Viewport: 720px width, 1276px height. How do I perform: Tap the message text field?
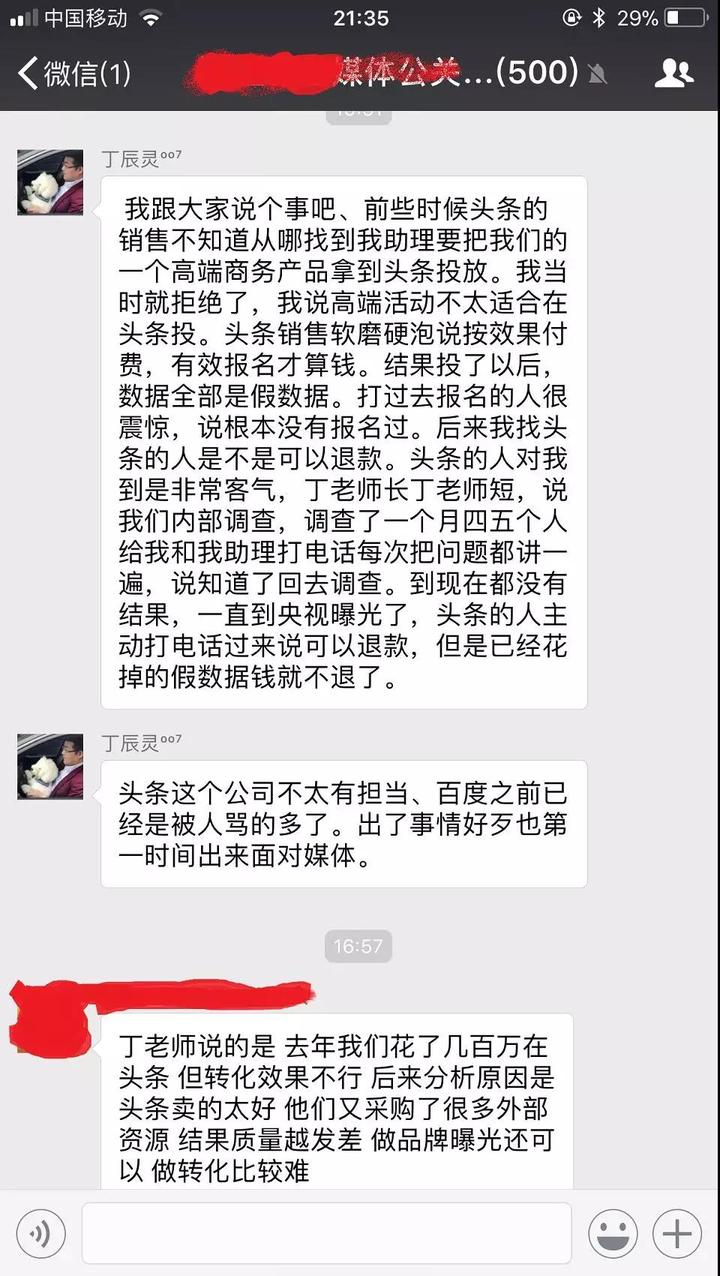326,1234
